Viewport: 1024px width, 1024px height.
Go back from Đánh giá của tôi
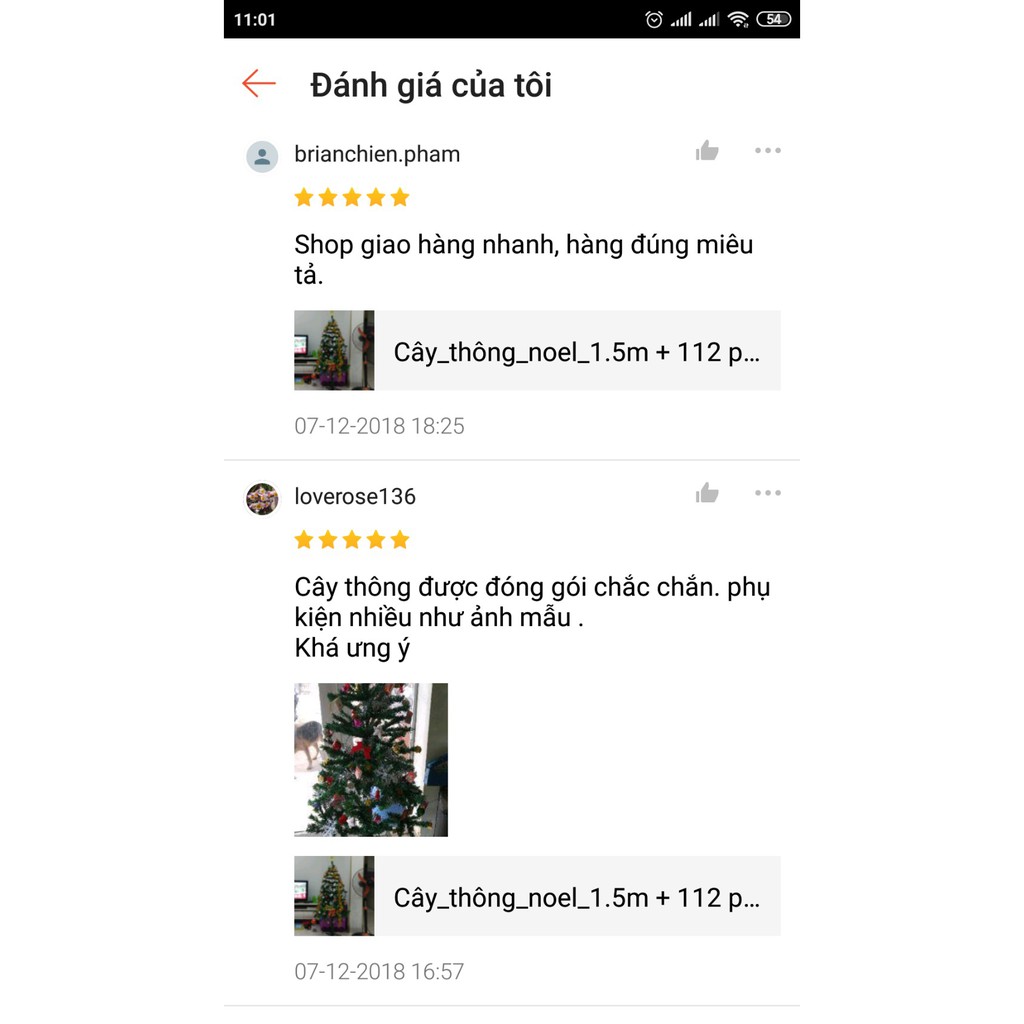(x=259, y=84)
